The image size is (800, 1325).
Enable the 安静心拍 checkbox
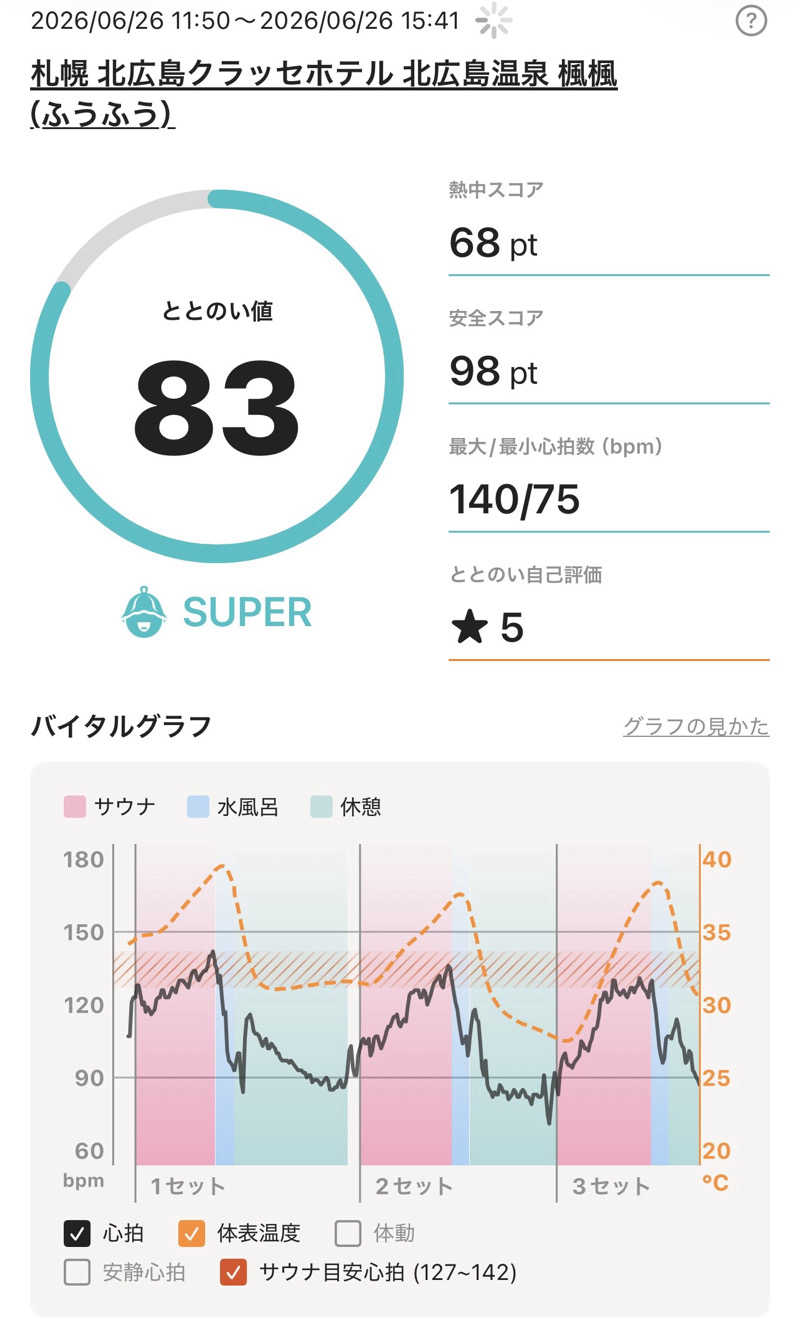[77, 1273]
